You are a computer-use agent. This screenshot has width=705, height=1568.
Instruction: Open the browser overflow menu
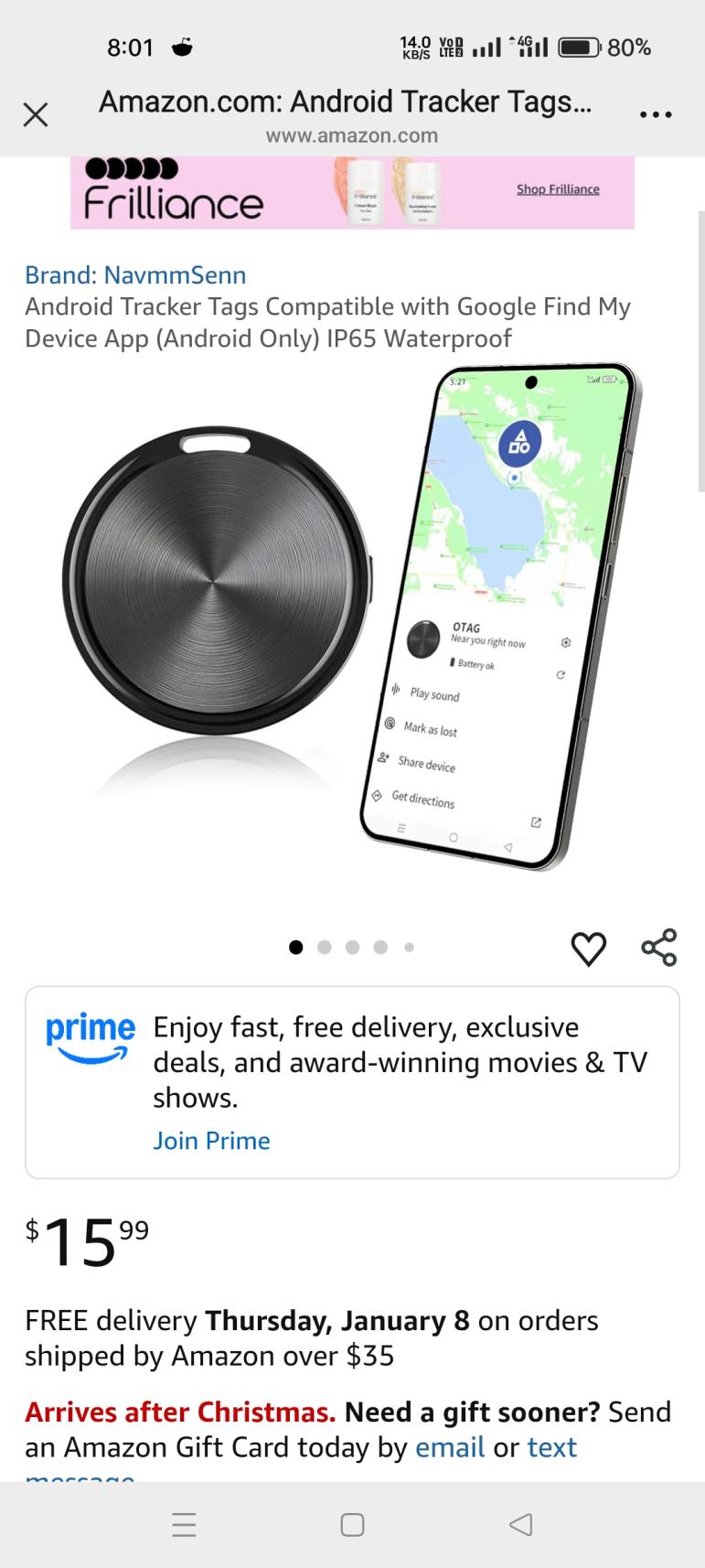pos(656,115)
